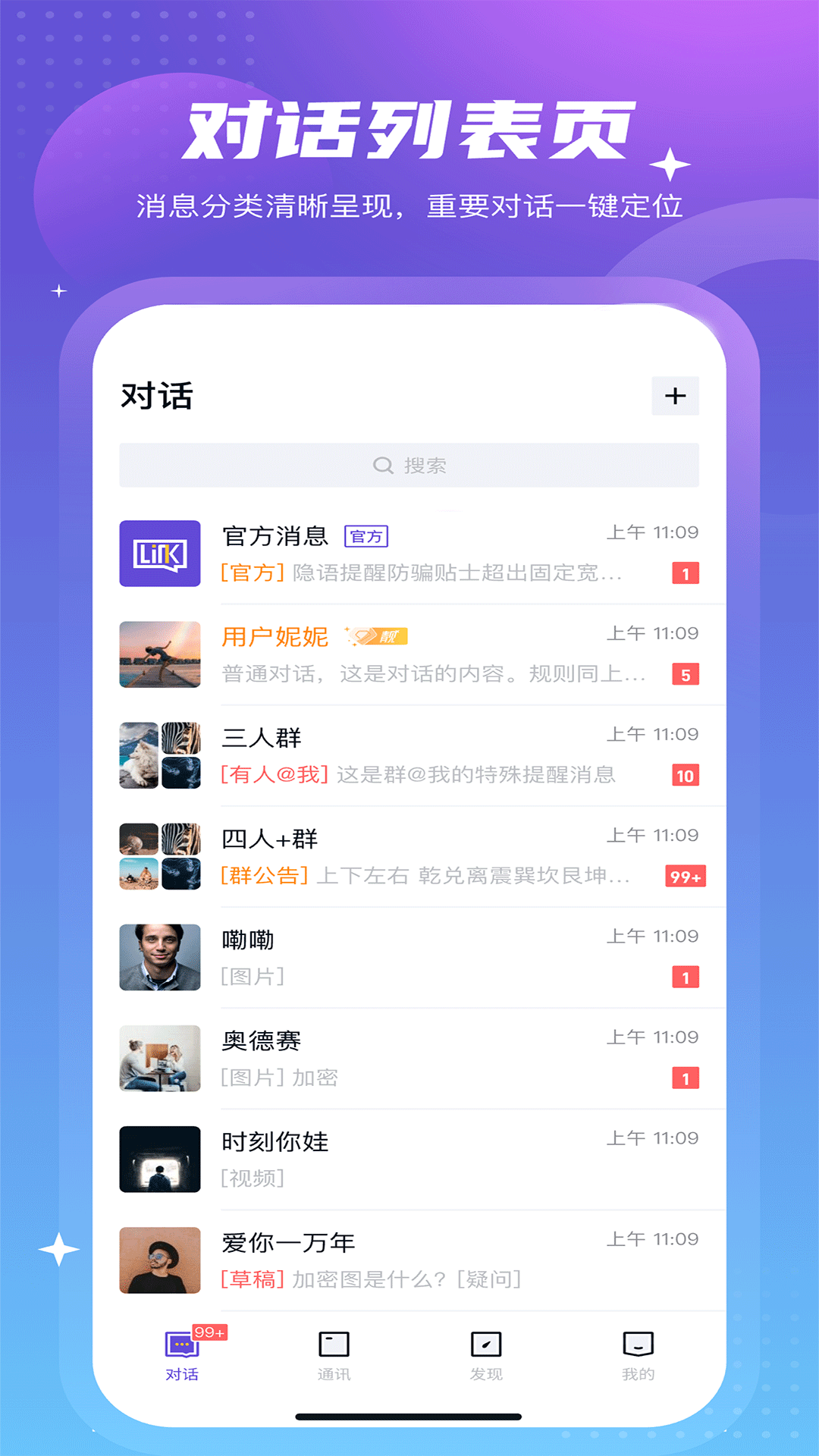The height and width of the screenshot is (1456, 819).
Task: Click the Link app avatar of 官方消息
Action: coord(160,554)
